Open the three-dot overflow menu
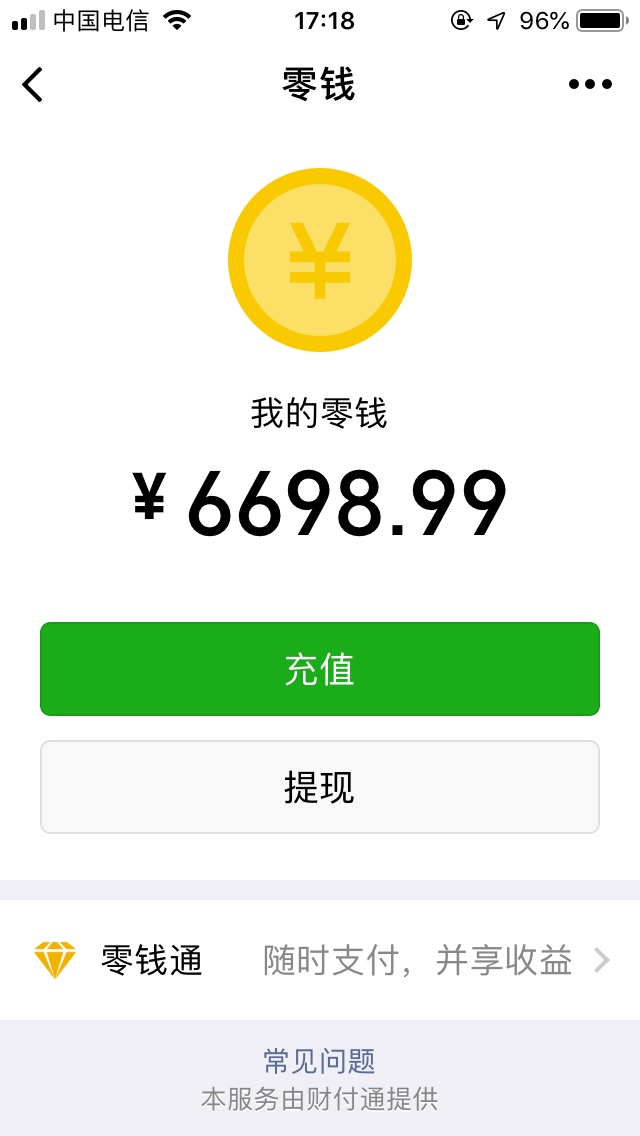The height and width of the screenshot is (1136, 640). click(x=590, y=85)
